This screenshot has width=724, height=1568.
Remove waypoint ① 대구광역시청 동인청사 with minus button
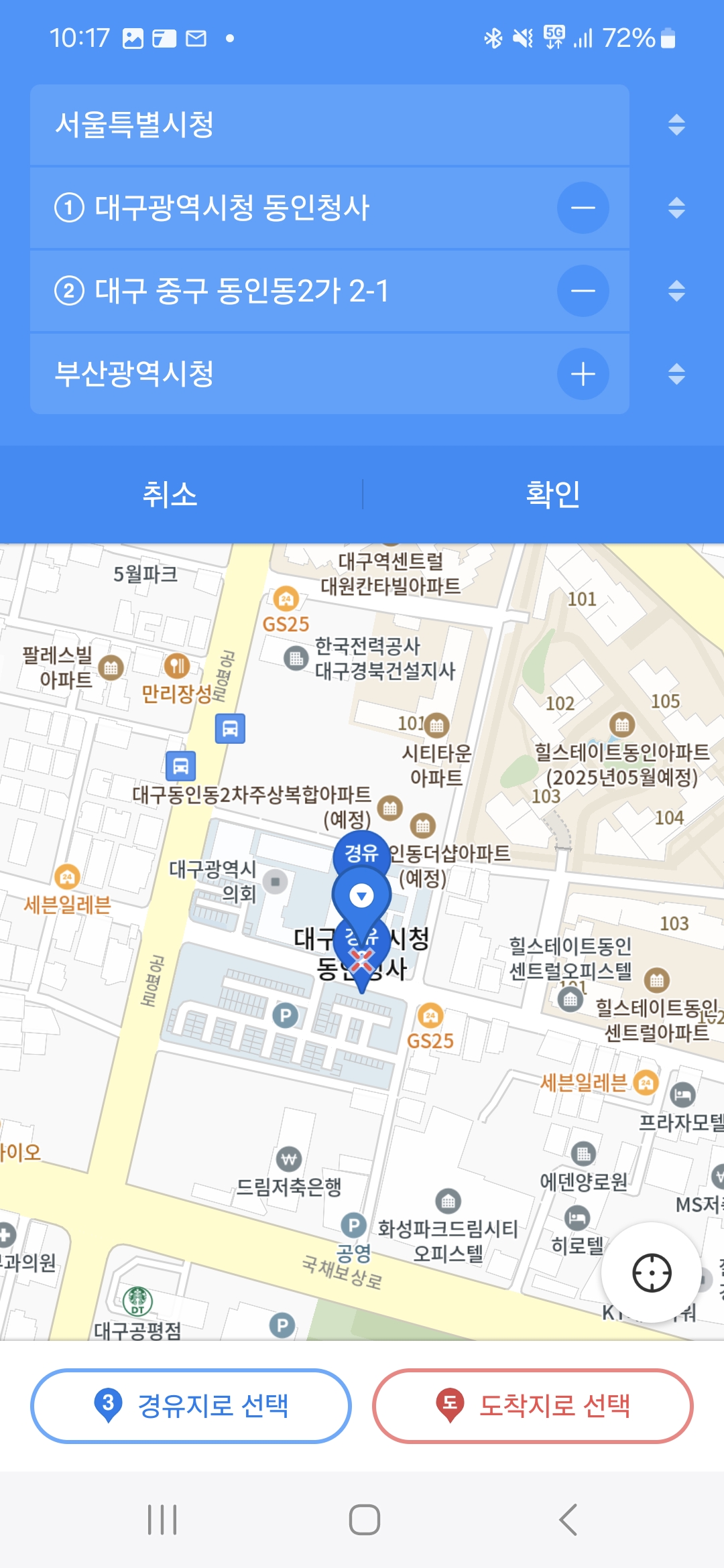click(x=582, y=208)
